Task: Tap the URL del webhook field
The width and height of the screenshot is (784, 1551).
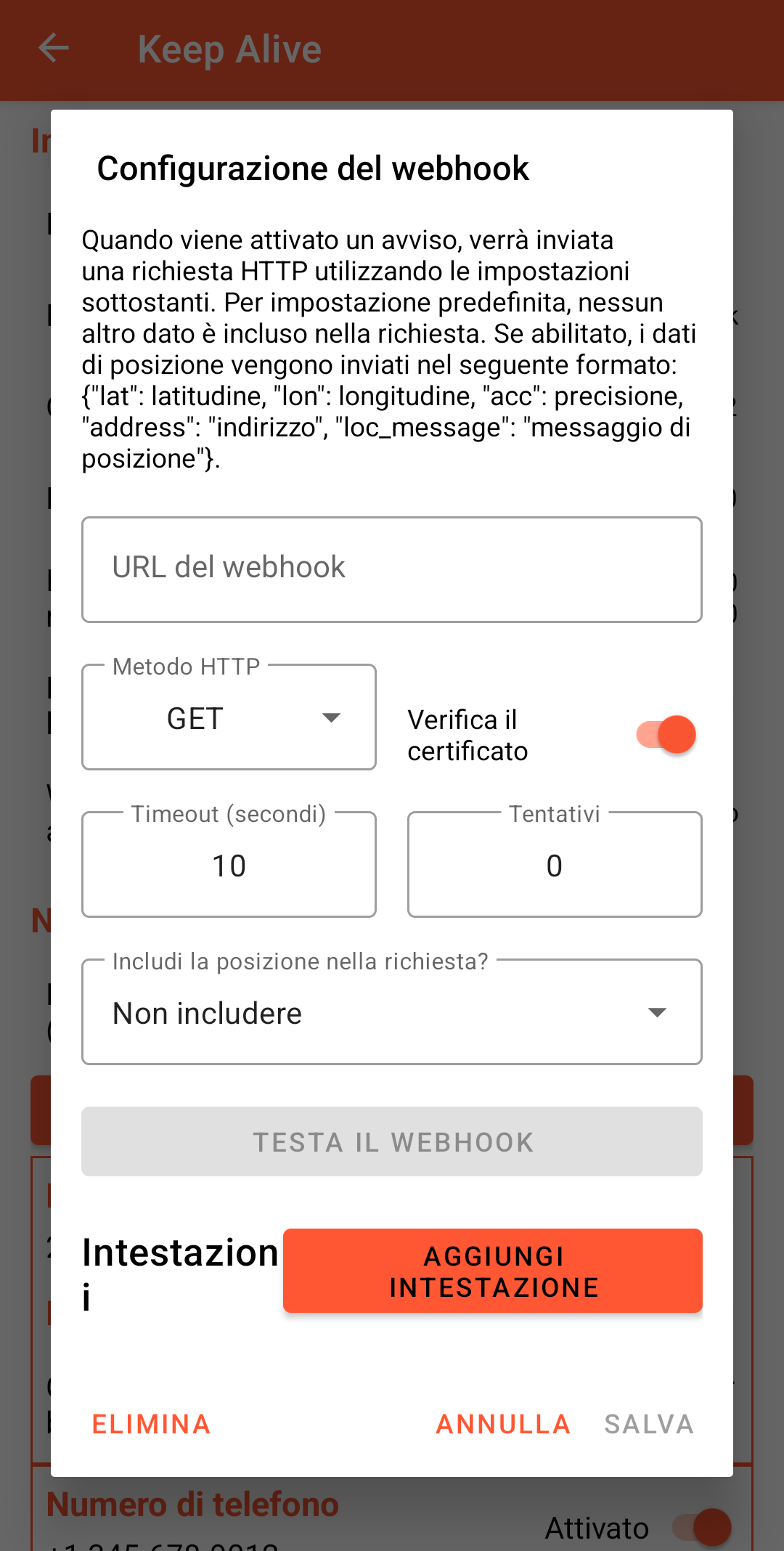Action: tap(391, 569)
